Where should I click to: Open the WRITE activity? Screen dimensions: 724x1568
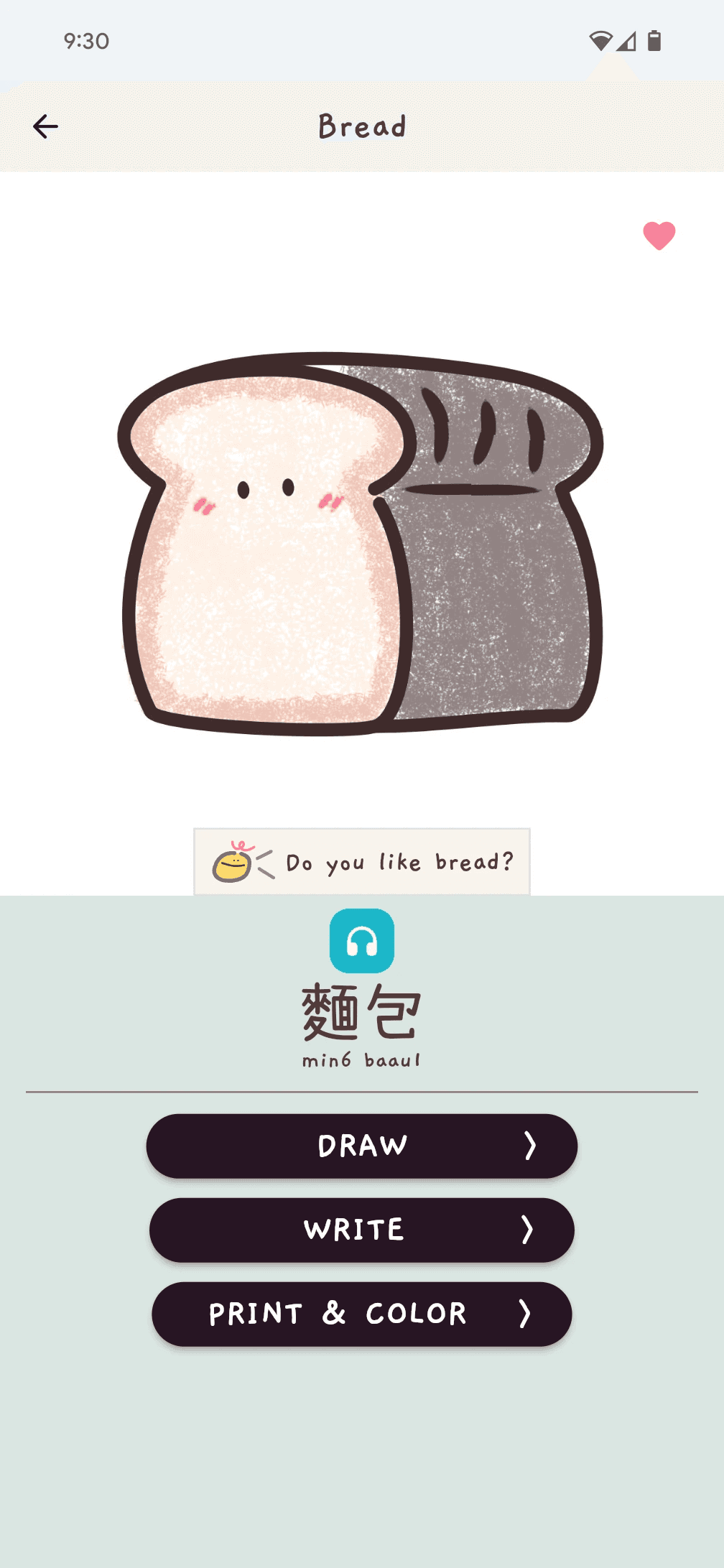(x=362, y=1230)
